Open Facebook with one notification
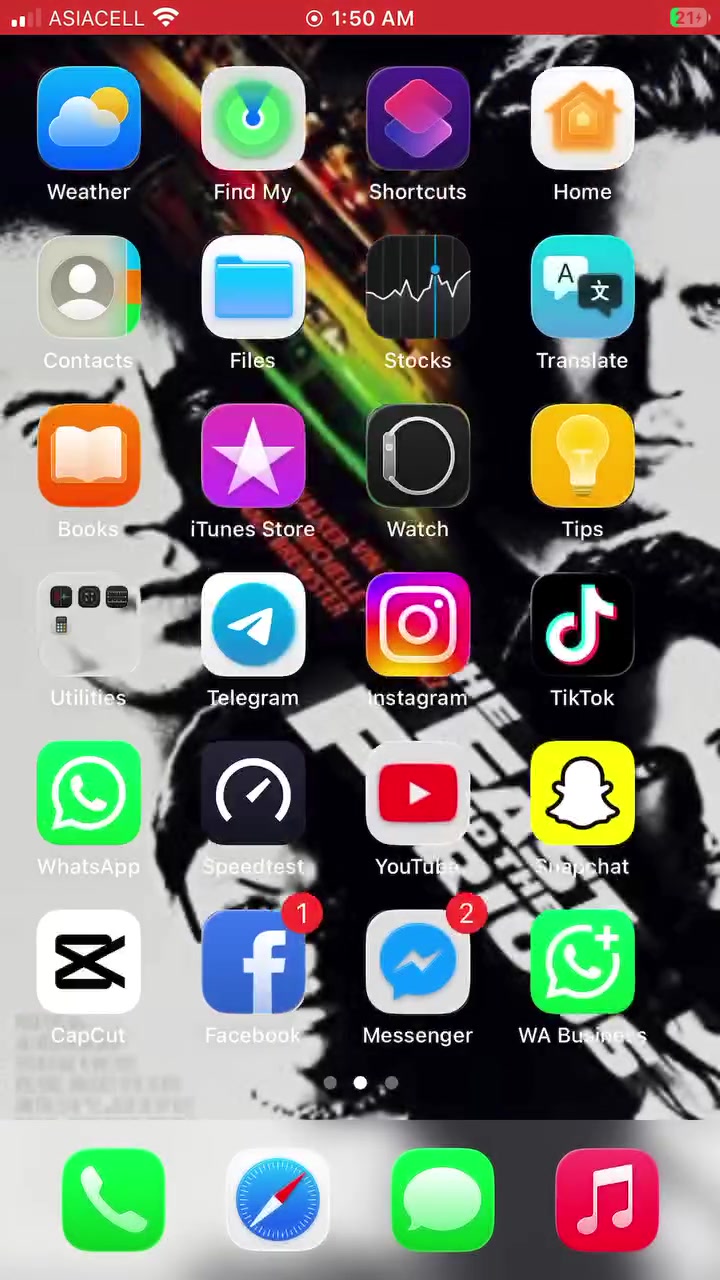Screen dimensions: 720x1280 pyautogui.click(x=253, y=962)
